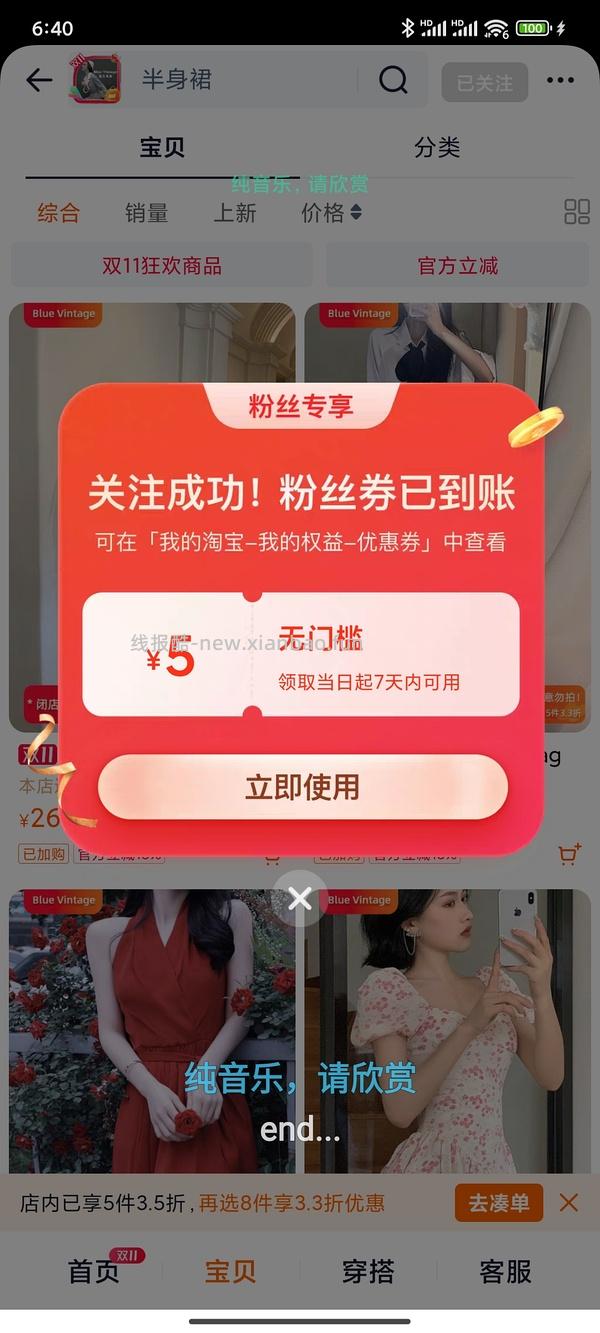Filter by 双11狂欢商品
The height and width of the screenshot is (1333, 600).
click(162, 266)
